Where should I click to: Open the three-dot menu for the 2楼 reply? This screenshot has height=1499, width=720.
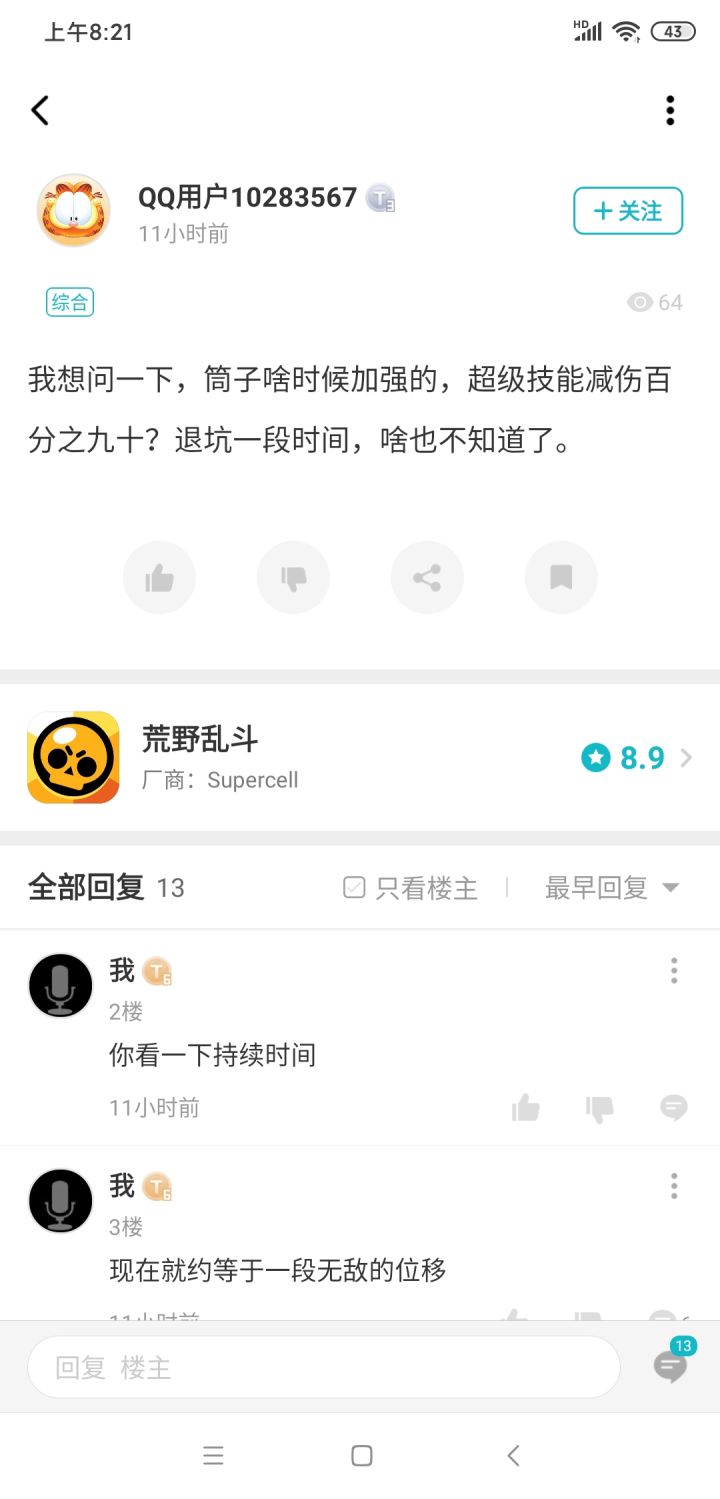click(674, 970)
